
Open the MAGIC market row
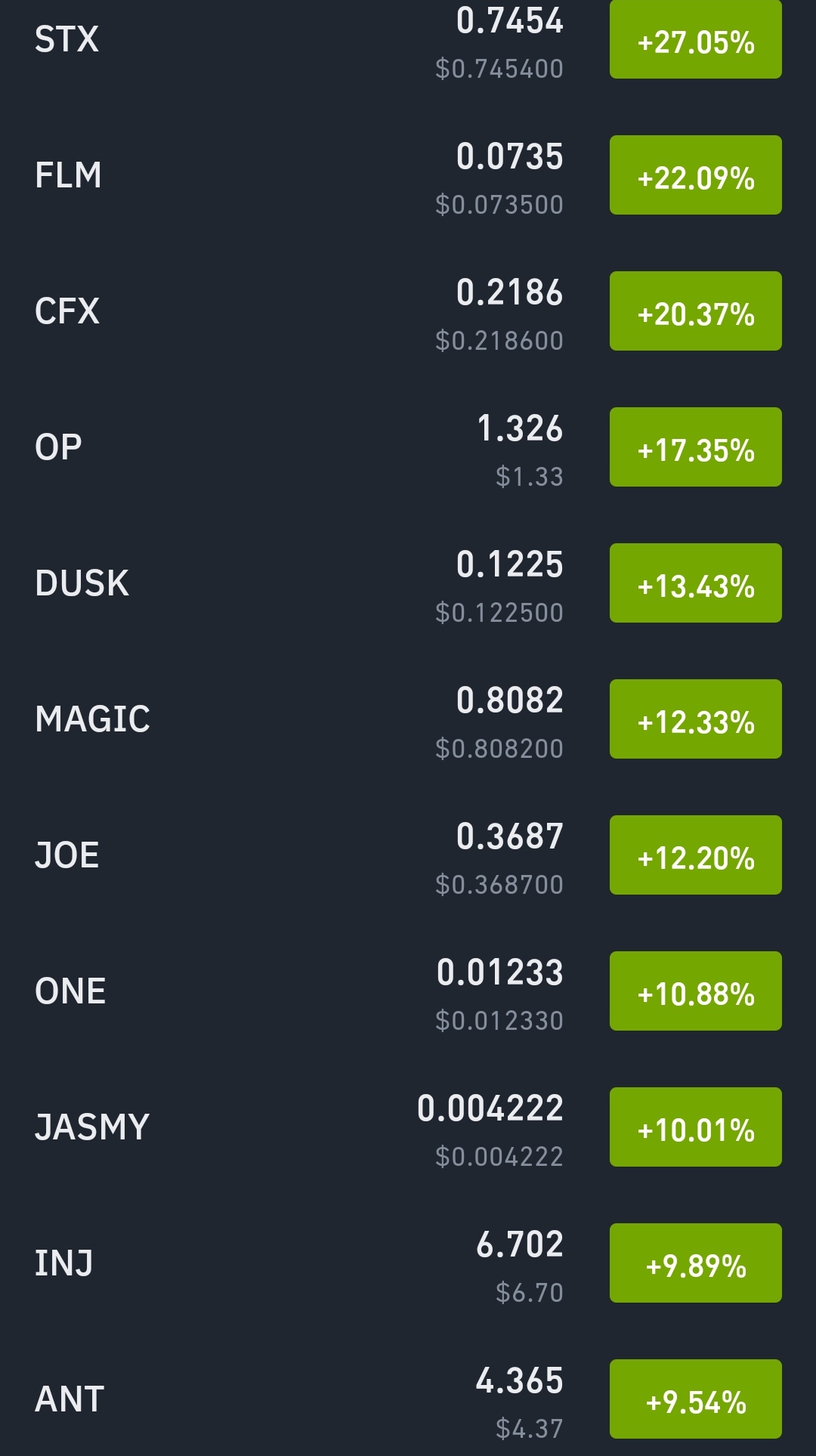coord(408,719)
